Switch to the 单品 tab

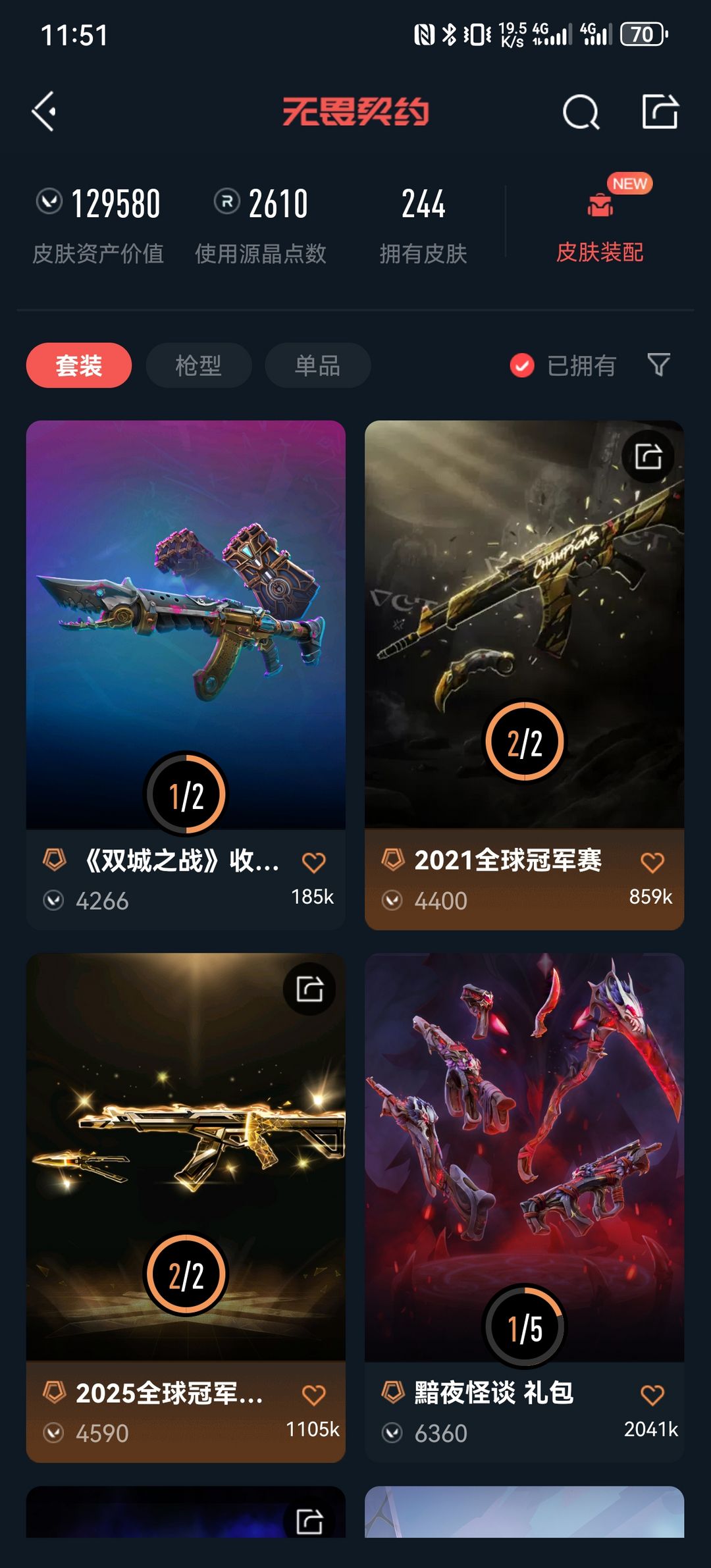(x=317, y=365)
